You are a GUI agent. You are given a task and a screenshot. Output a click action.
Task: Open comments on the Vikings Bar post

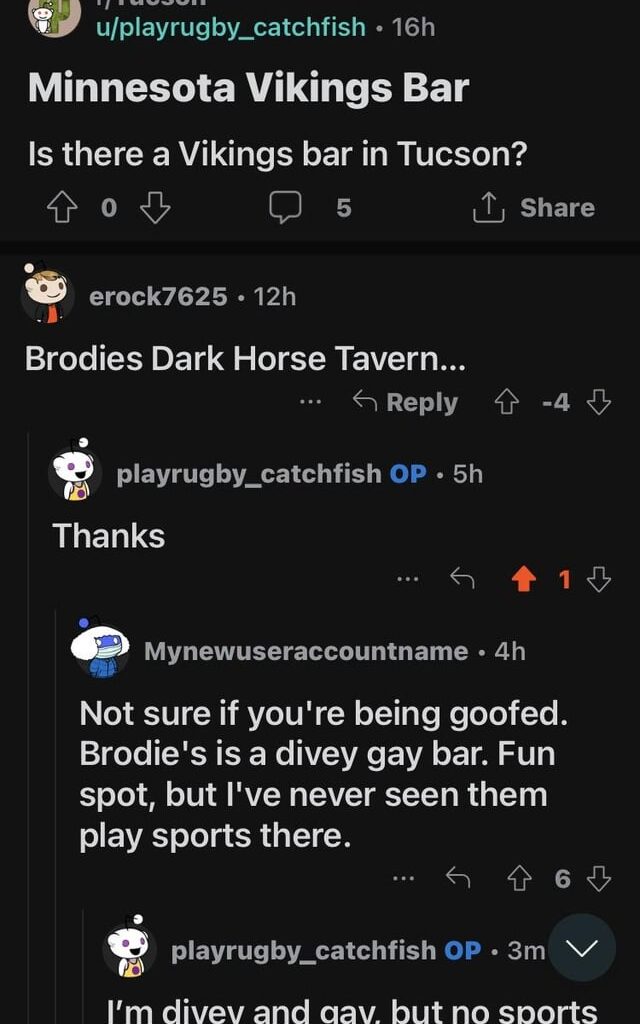[288, 208]
